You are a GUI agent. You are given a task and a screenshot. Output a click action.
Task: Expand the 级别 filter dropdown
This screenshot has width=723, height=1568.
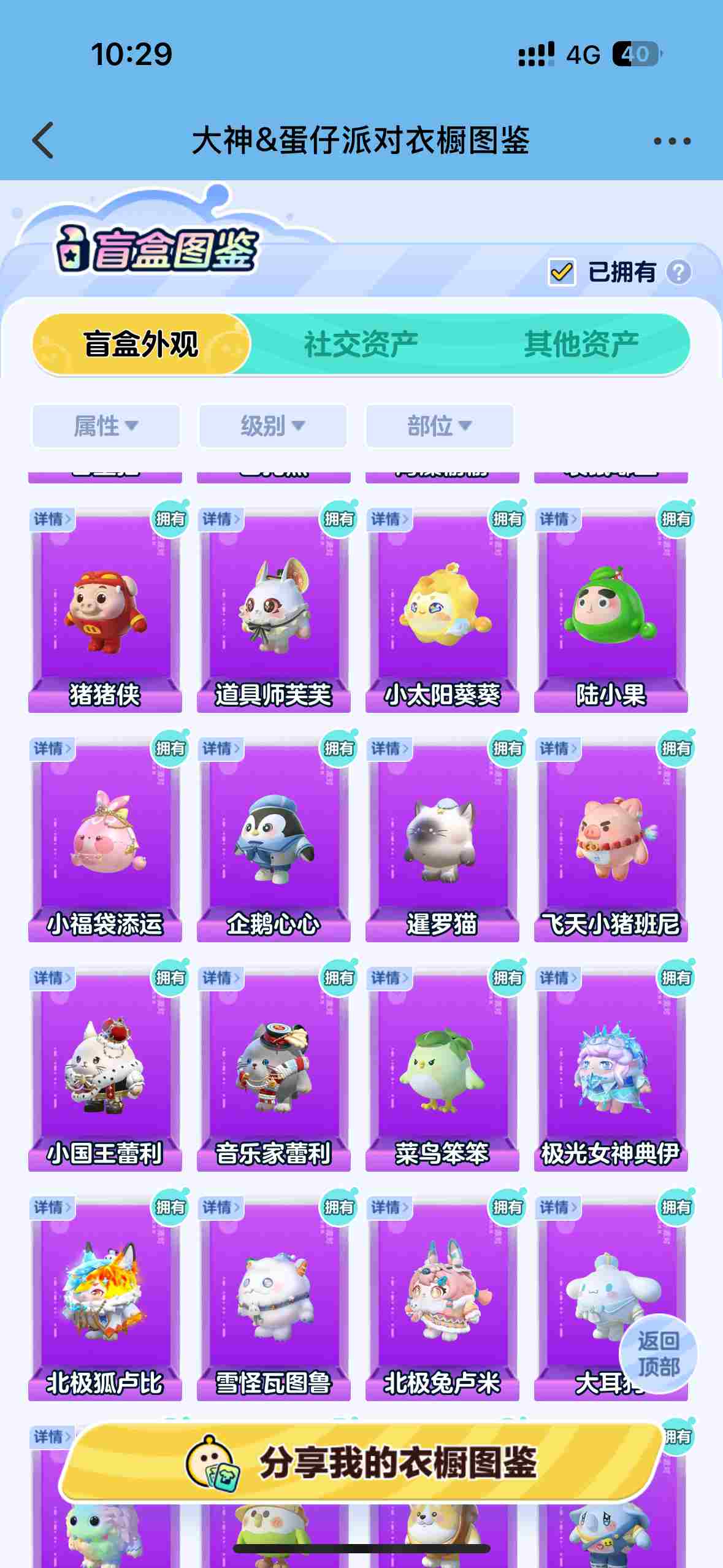272,425
